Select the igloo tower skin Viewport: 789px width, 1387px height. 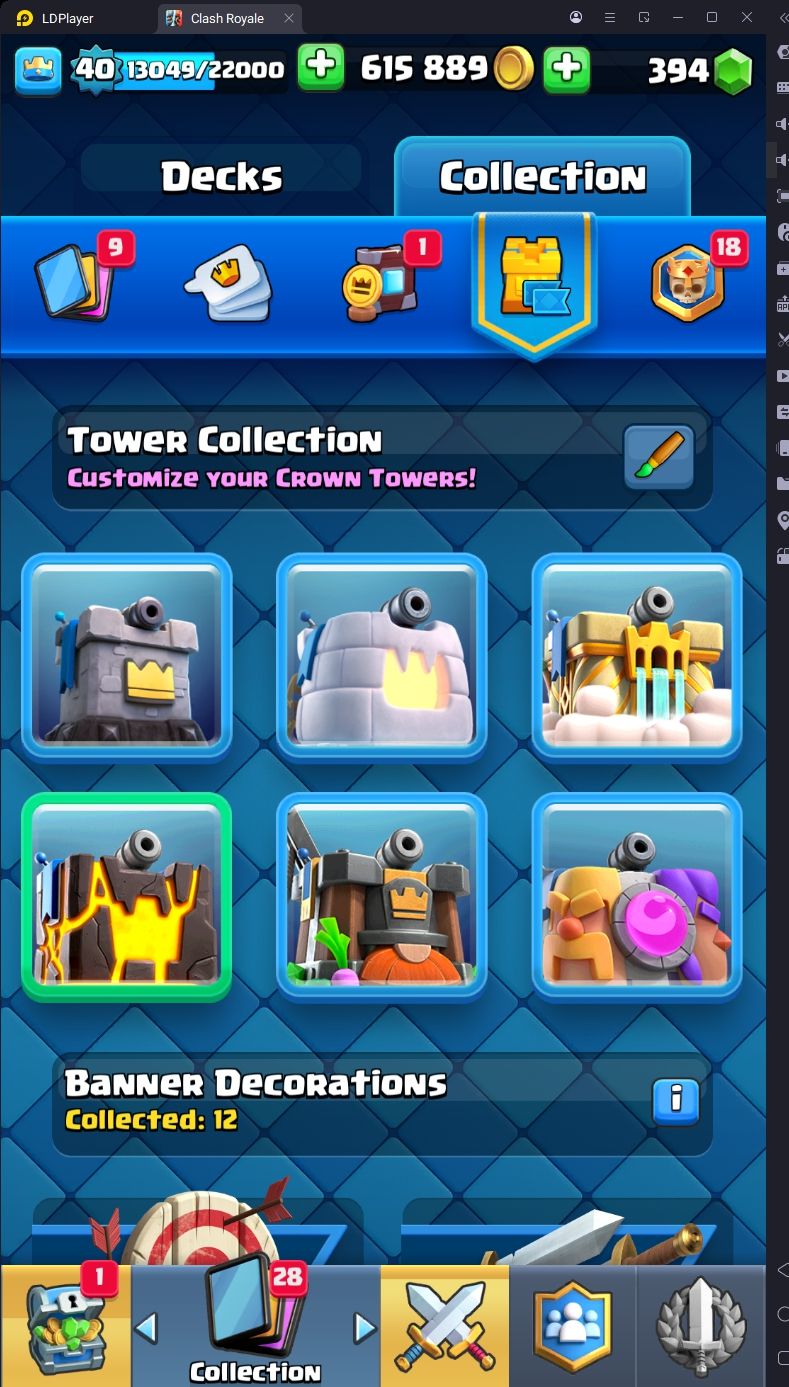(x=382, y=657)
